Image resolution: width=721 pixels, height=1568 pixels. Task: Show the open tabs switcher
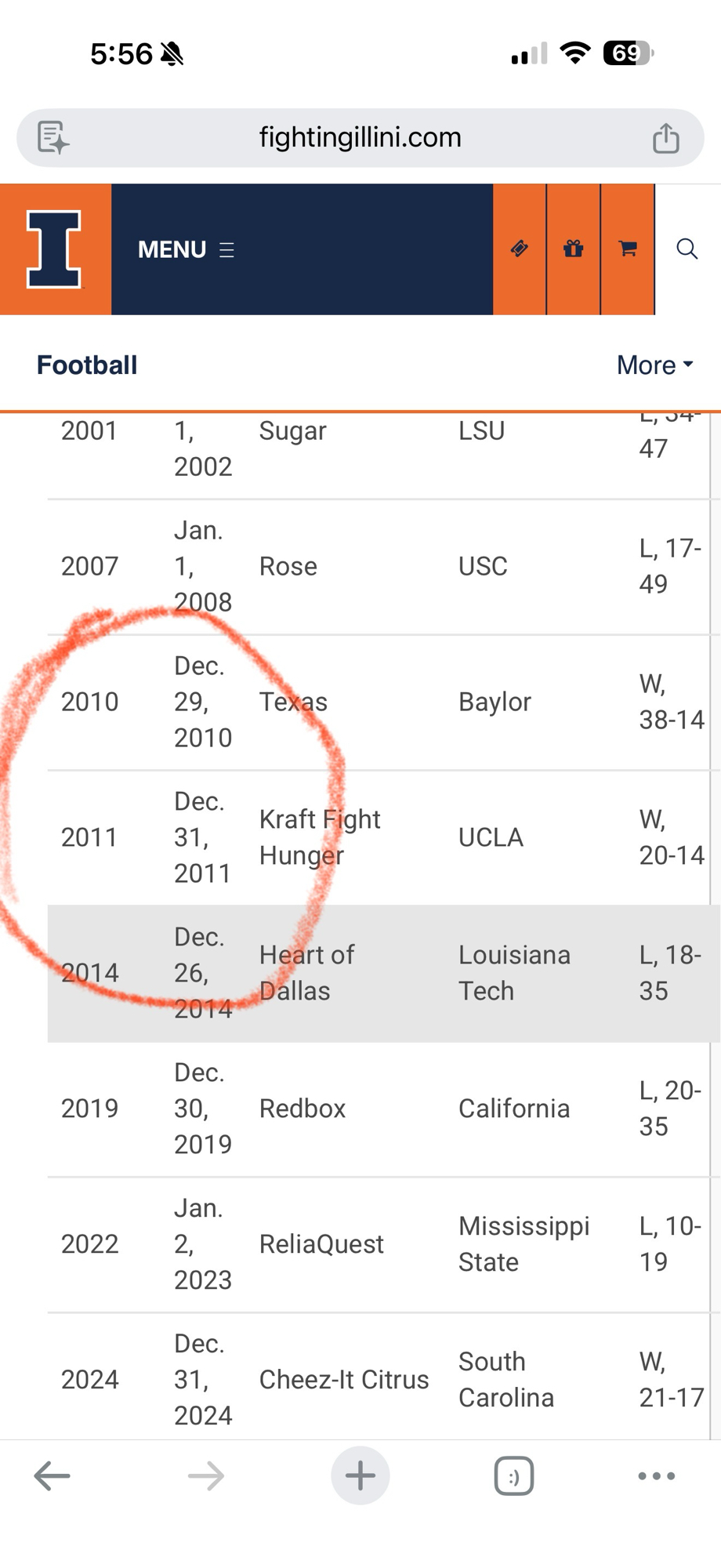pyautogui.click(x=513, y=1476)
